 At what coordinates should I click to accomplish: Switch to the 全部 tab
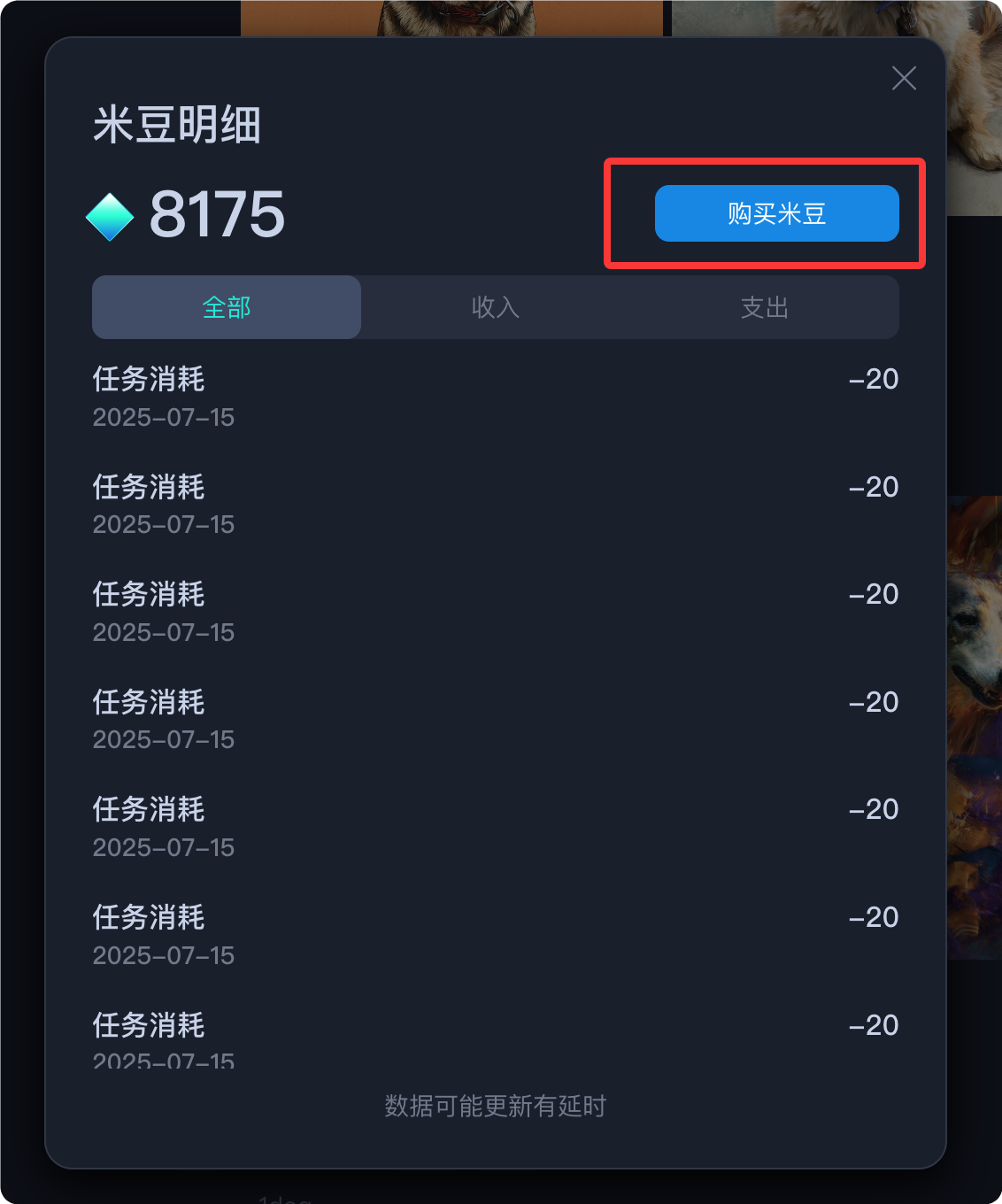(x=227, y=307)
